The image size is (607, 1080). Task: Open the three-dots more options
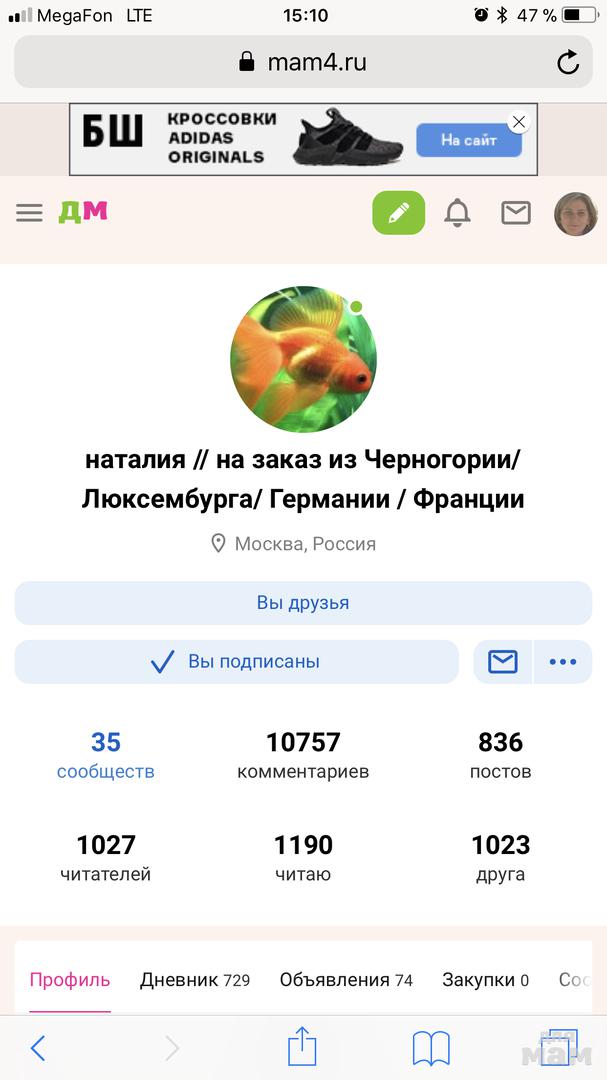pyautogui.click(x=563, y=662)
